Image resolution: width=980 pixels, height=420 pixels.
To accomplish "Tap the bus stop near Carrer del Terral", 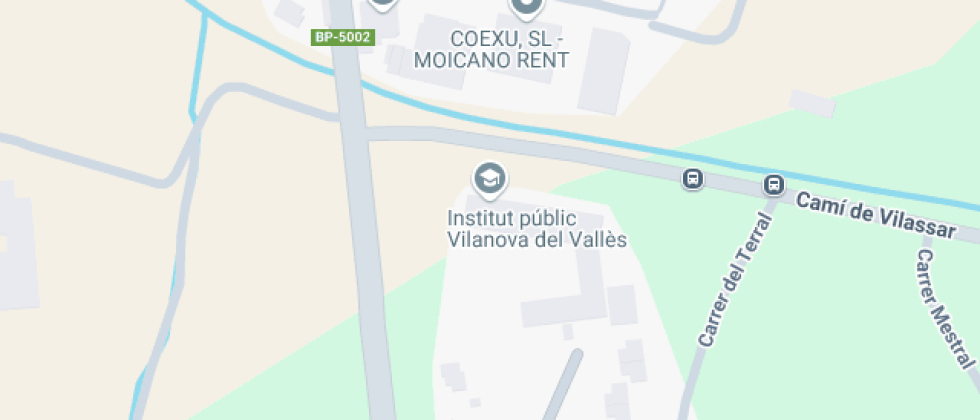I will click(774, 184).
